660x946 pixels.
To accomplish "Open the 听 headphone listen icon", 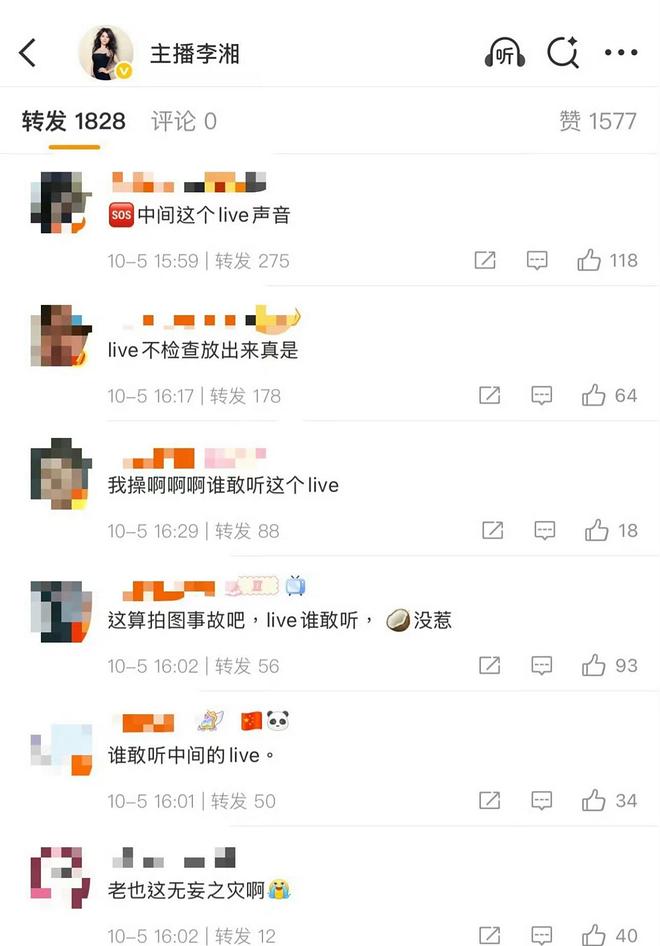I will tap(505, 53).
